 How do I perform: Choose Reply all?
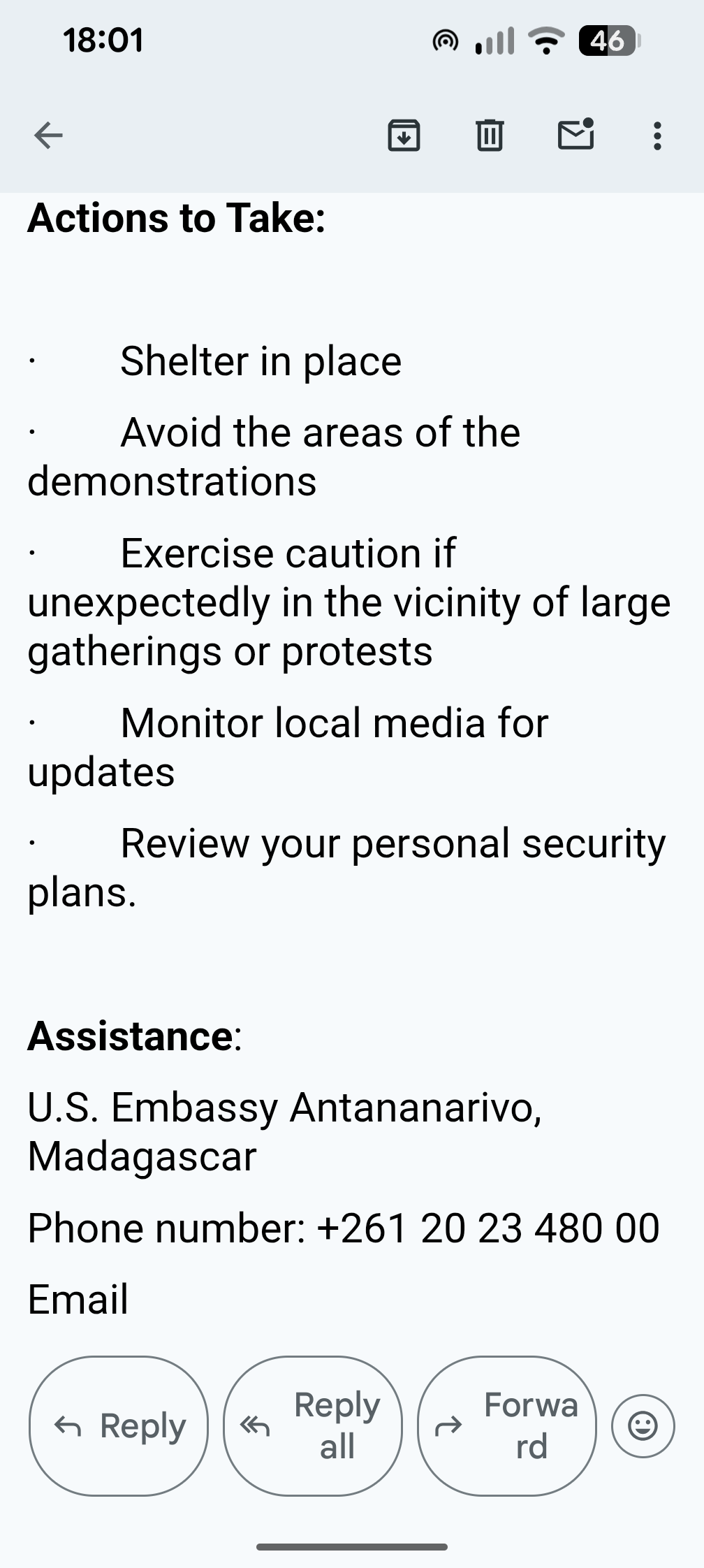click(x=313, y=1426)
